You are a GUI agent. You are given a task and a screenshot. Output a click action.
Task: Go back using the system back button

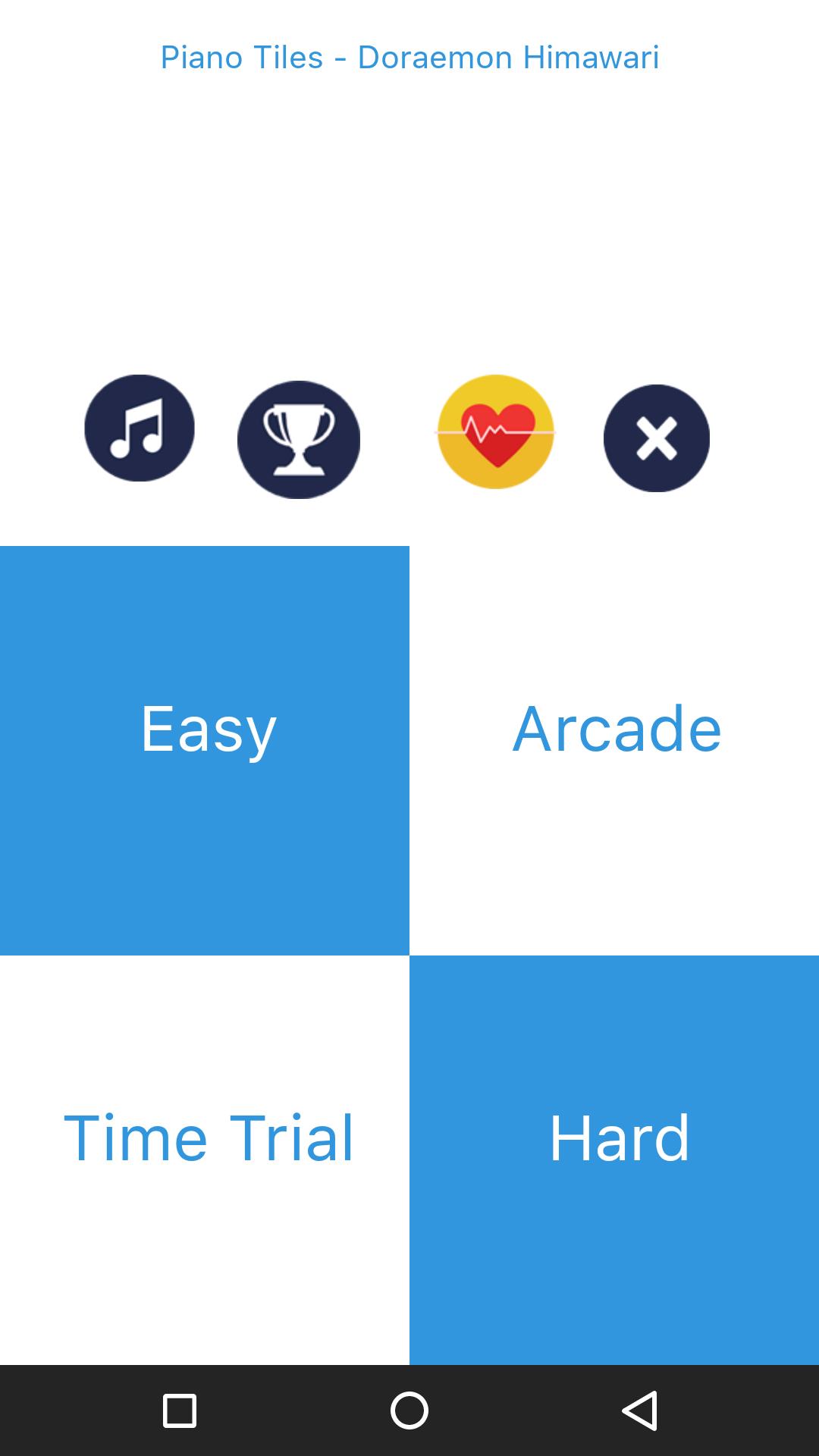639,1410
